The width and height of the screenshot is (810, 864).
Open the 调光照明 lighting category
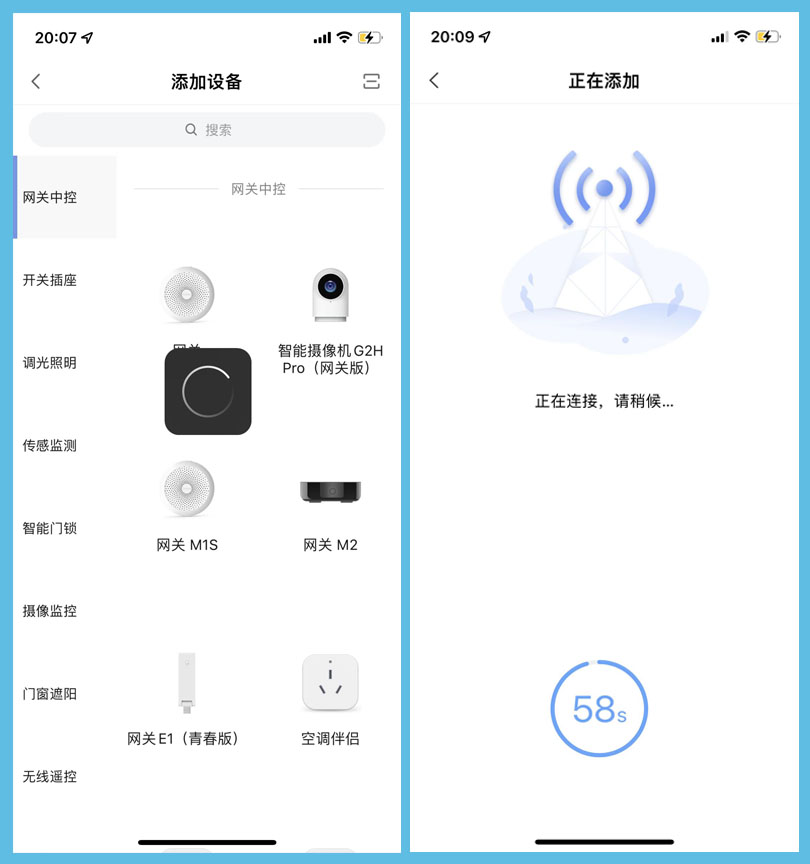pyautogui.click(x=48, y=363)
